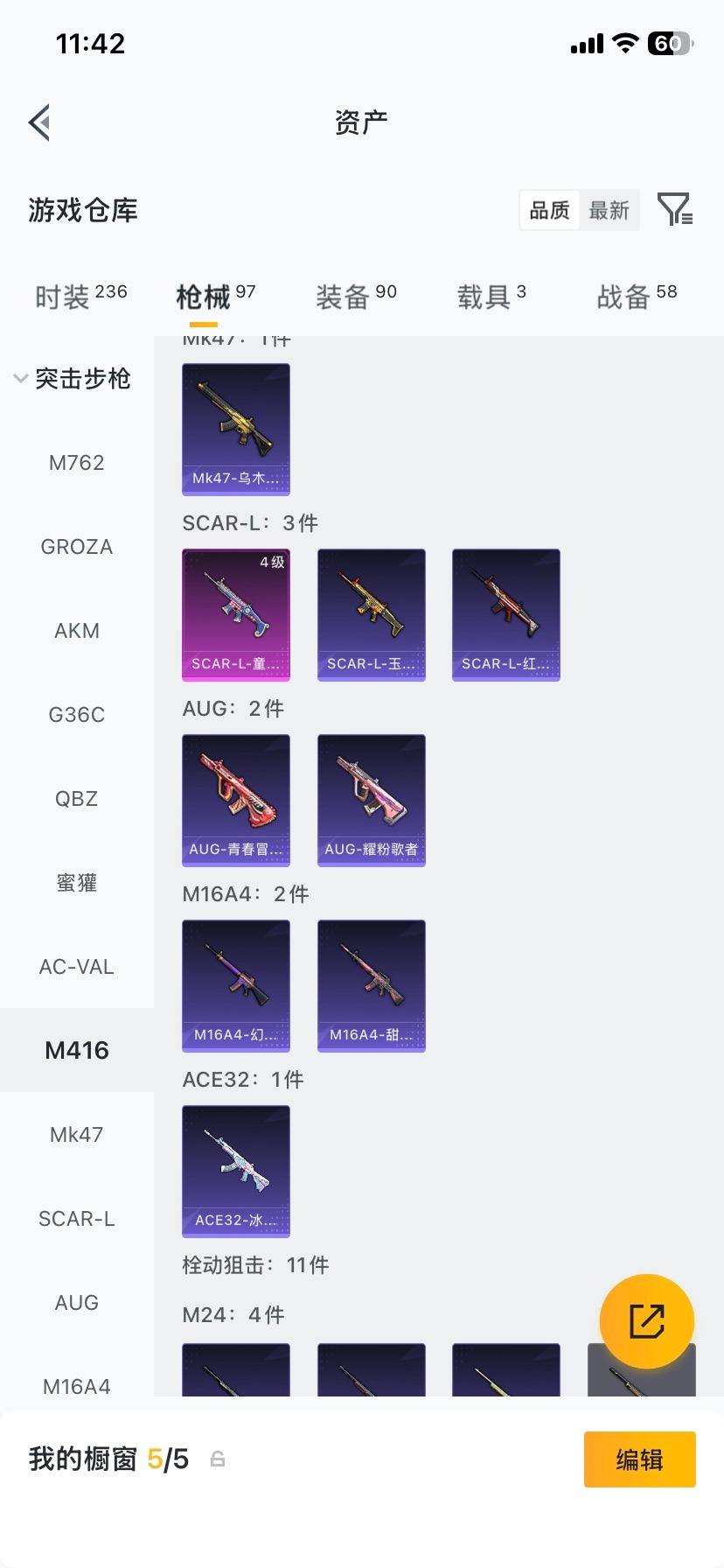Switch to the 装备 tab

[x=355, y=297]
